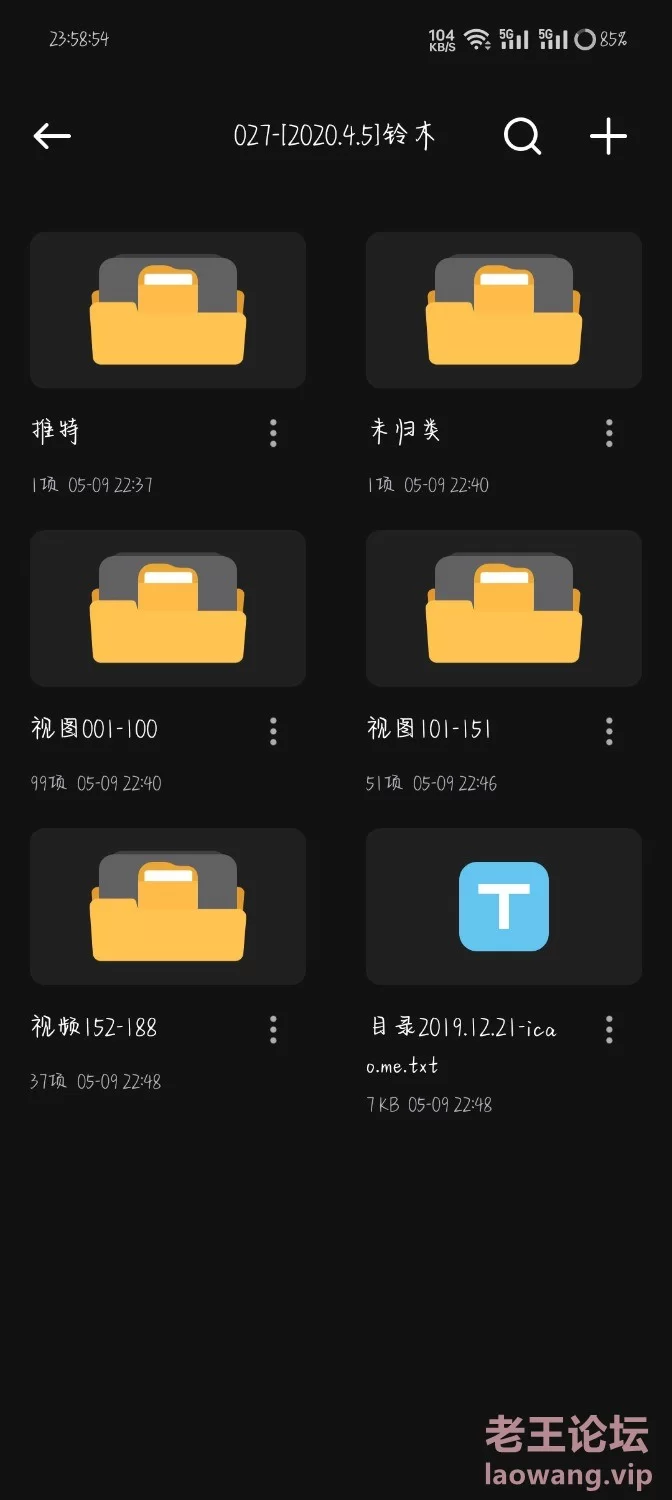Image resolution: width=672 pixels, height=1500 pixels.
Task: Show more options for 推特 folder
Action: (273, 432)
